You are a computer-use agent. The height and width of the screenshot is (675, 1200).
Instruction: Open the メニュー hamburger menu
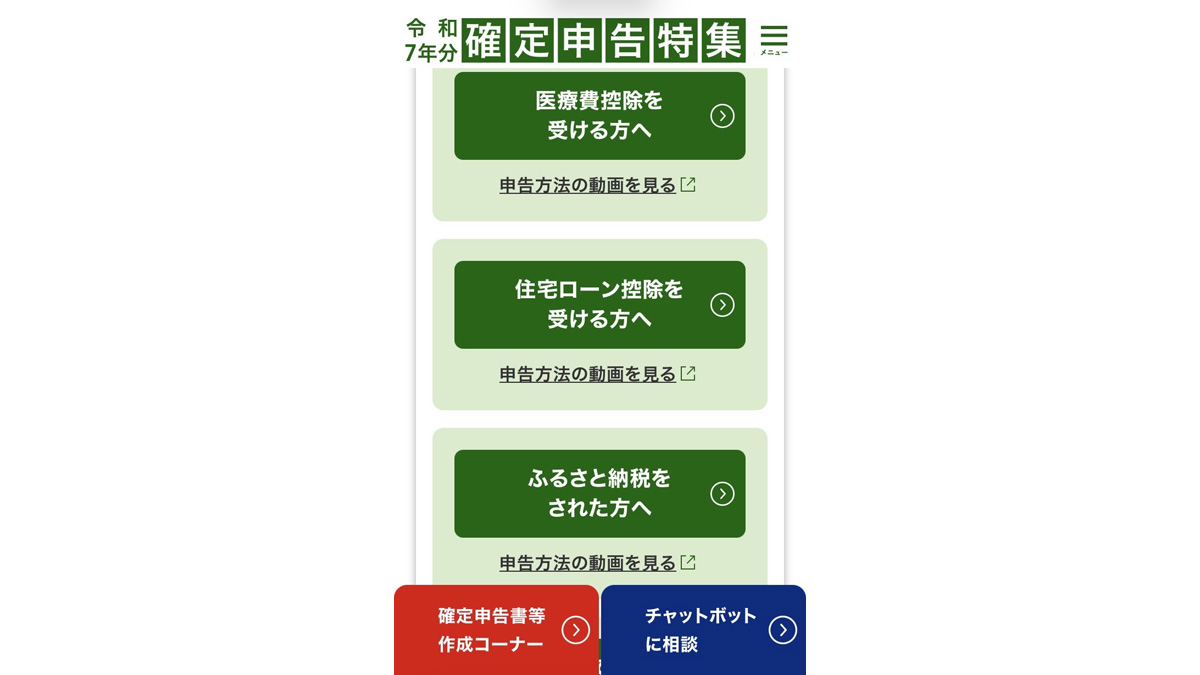773,39
